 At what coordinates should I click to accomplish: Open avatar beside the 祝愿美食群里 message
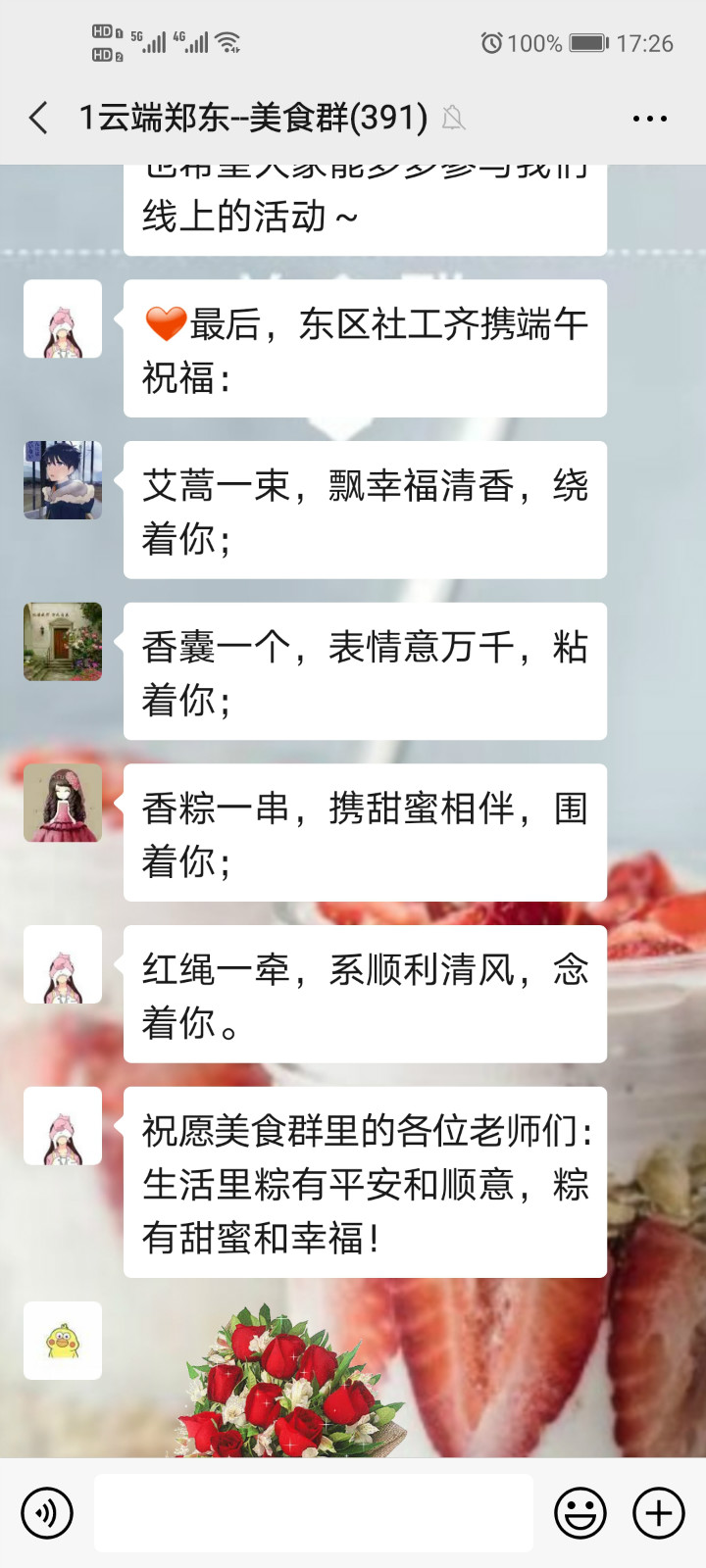coord(63,1126)
